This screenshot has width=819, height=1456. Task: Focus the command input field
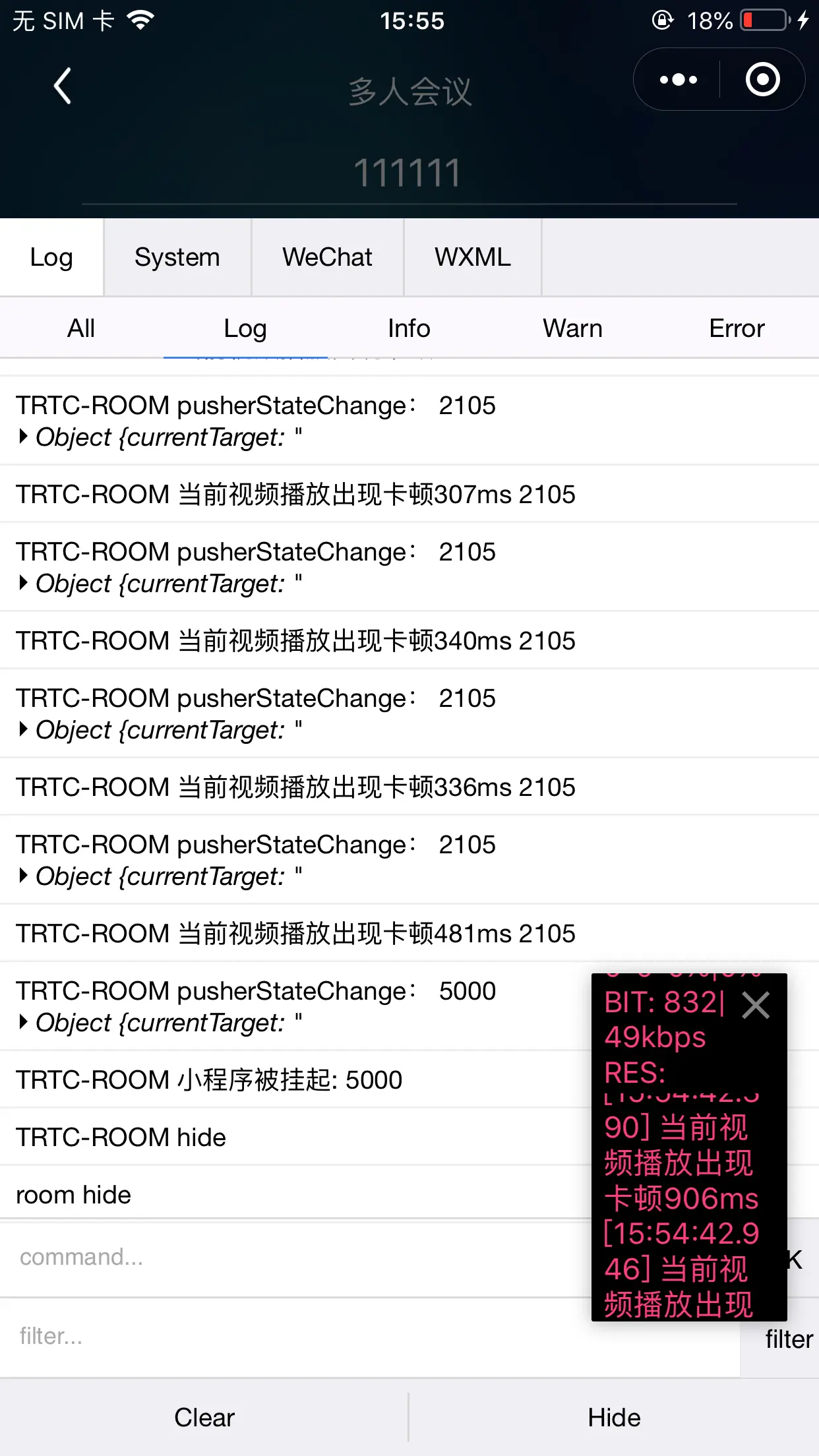coord(290,1257)
